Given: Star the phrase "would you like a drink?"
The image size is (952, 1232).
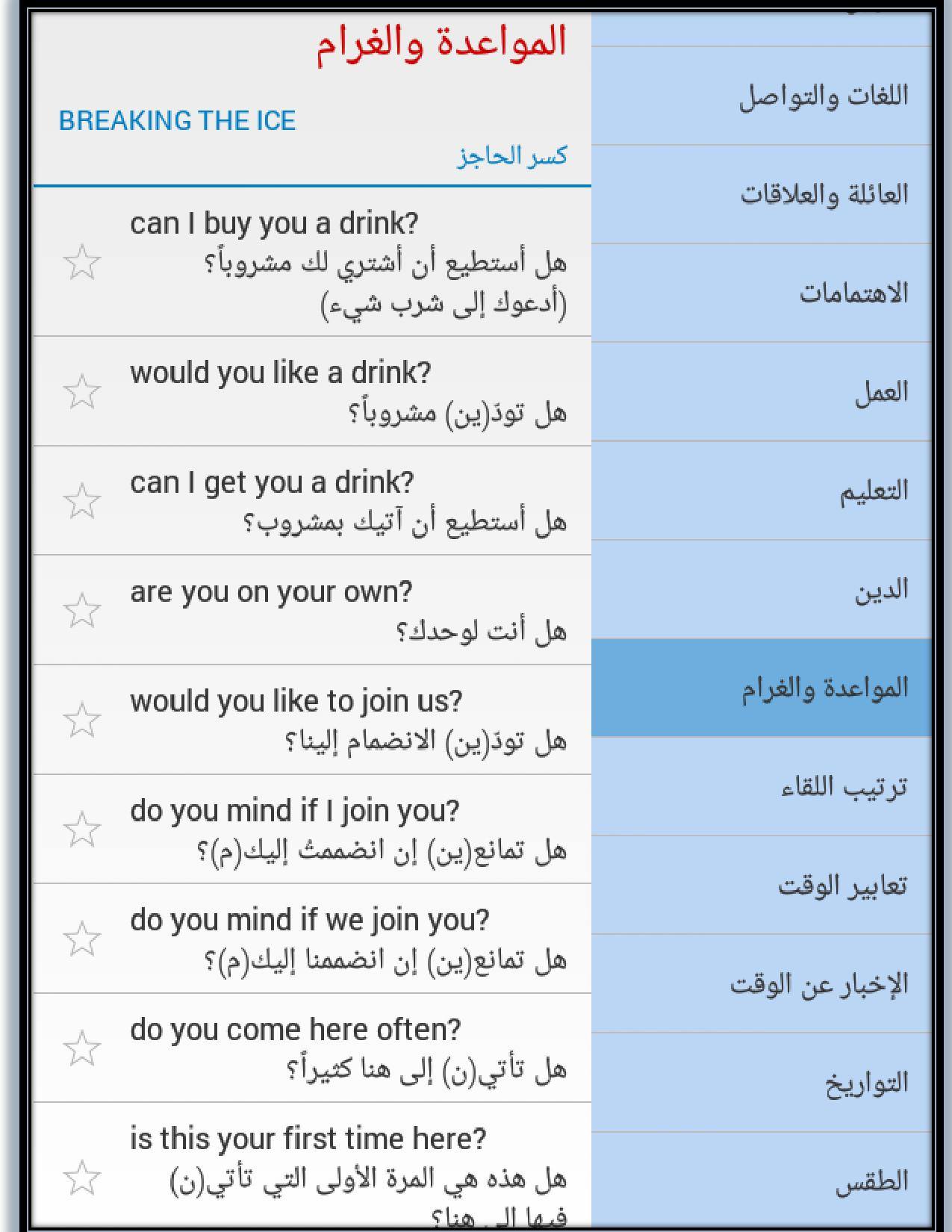Looking at the screenshot, I should (x=81, y=391).
